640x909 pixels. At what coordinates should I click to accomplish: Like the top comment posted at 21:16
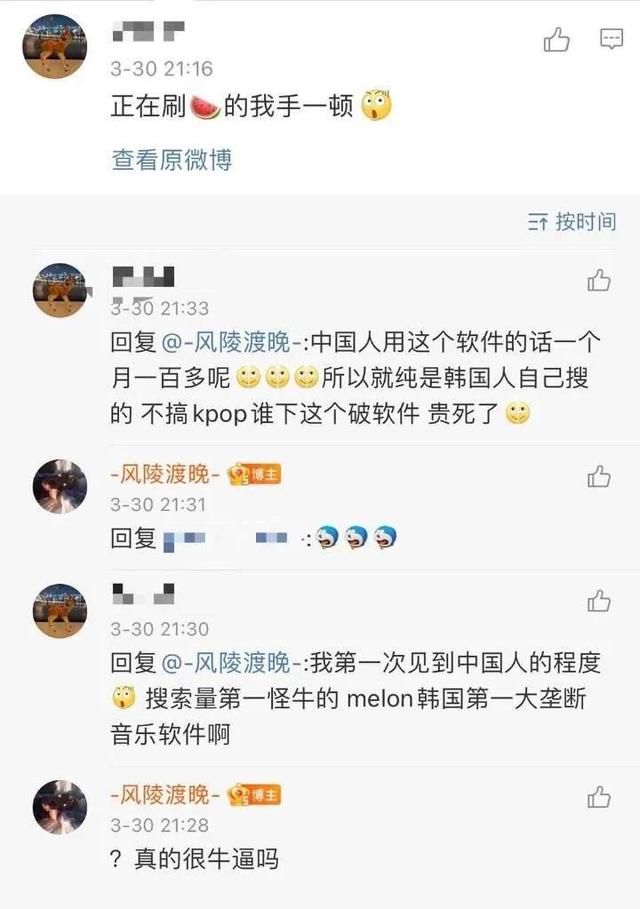tap(556, 40)
